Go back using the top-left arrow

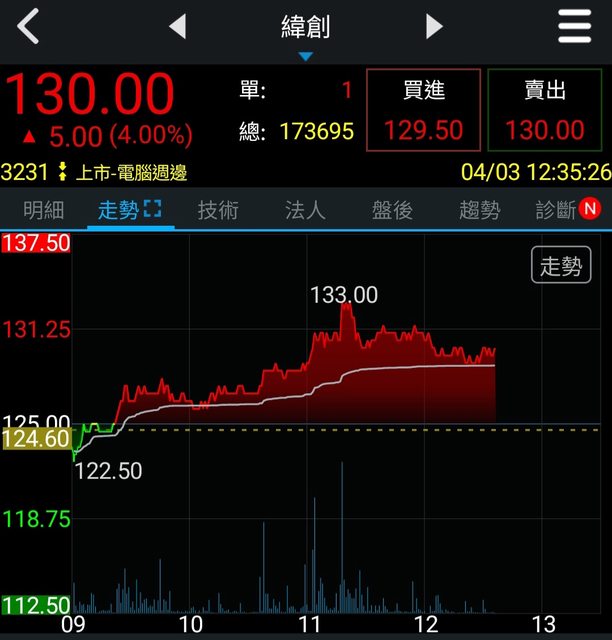coord(28,27)
